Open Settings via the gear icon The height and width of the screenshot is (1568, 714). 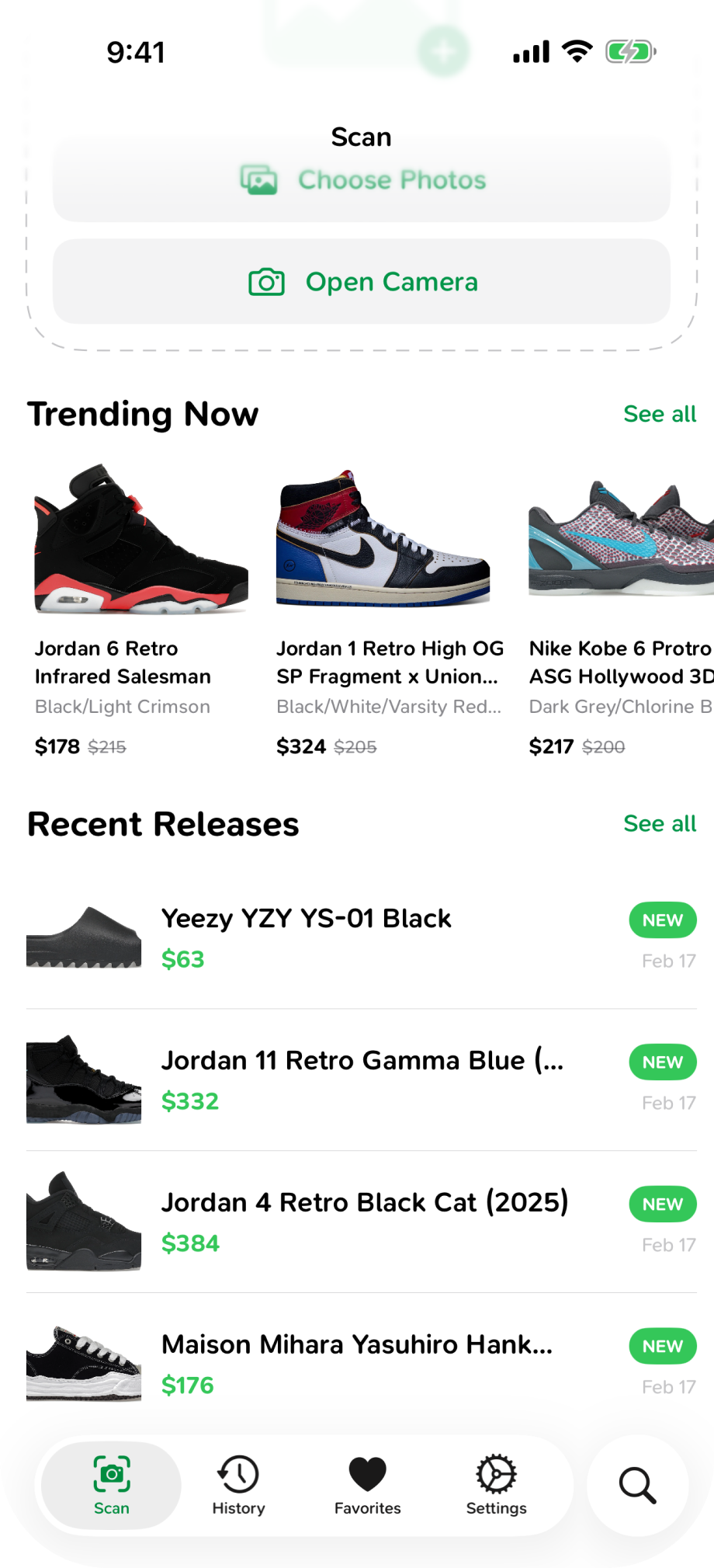[x=496, y=1474]
